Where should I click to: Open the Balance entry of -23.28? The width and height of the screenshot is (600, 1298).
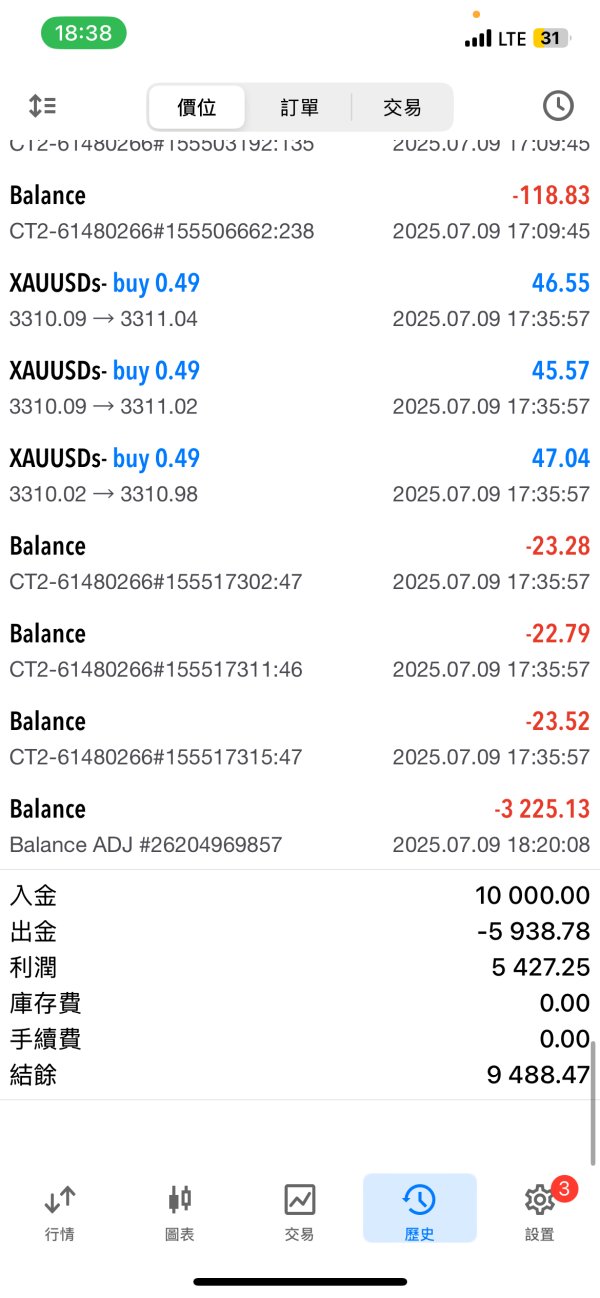tap(300, 563)
